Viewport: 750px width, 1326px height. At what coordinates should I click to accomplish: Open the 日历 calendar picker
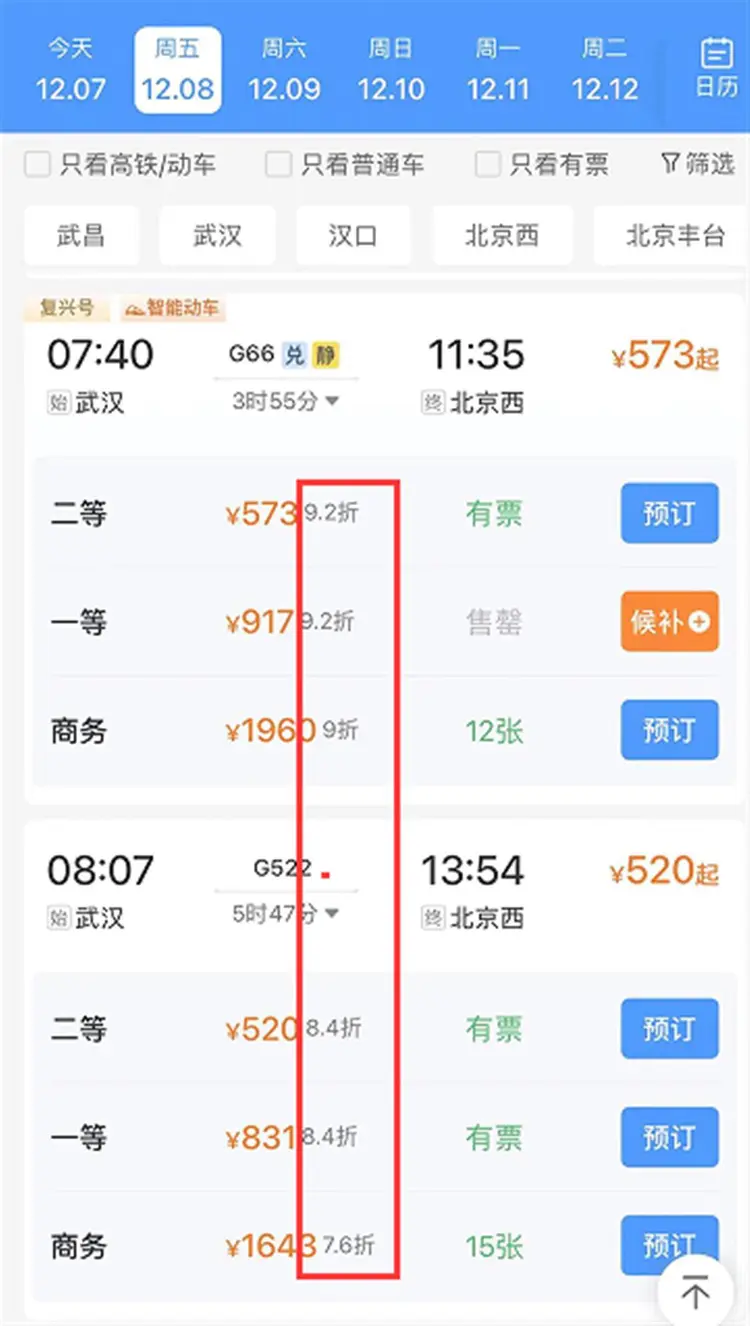click(x=717, y=68)
